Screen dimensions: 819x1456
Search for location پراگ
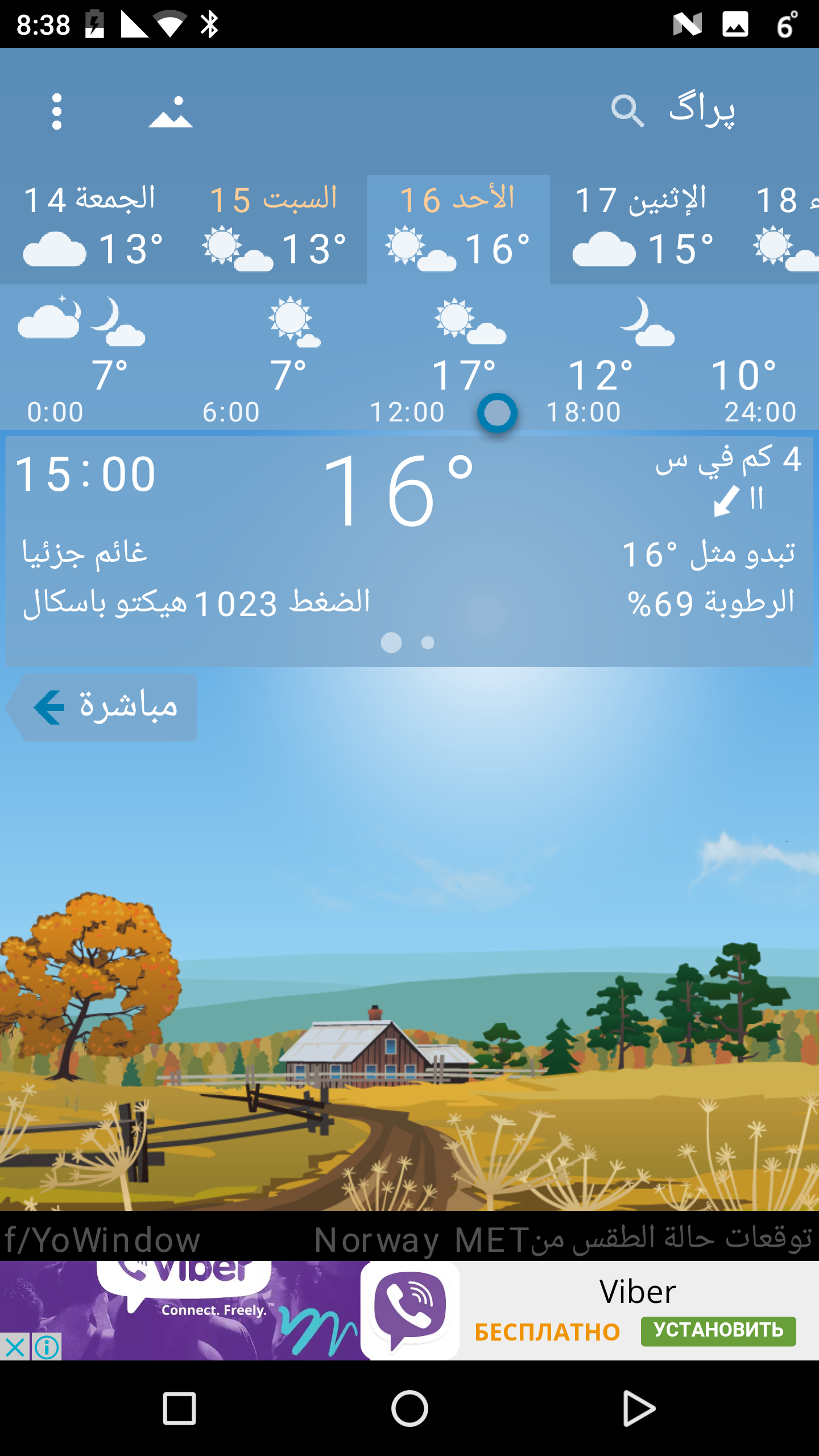673,109
